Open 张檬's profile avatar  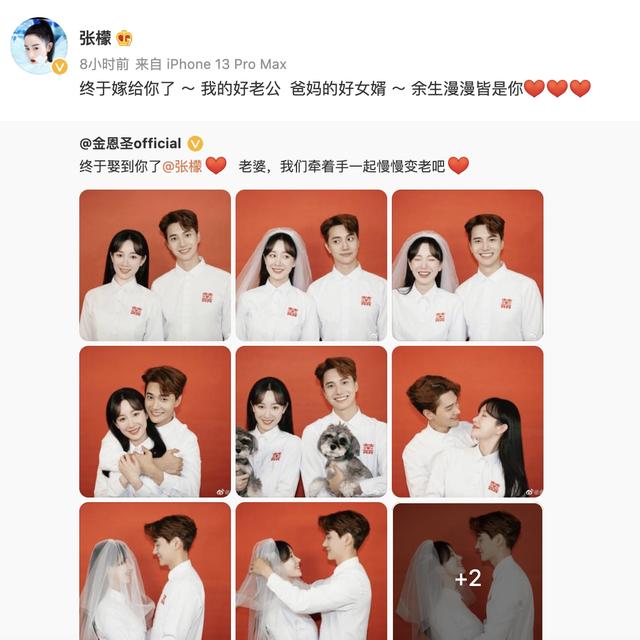(39, 46)
